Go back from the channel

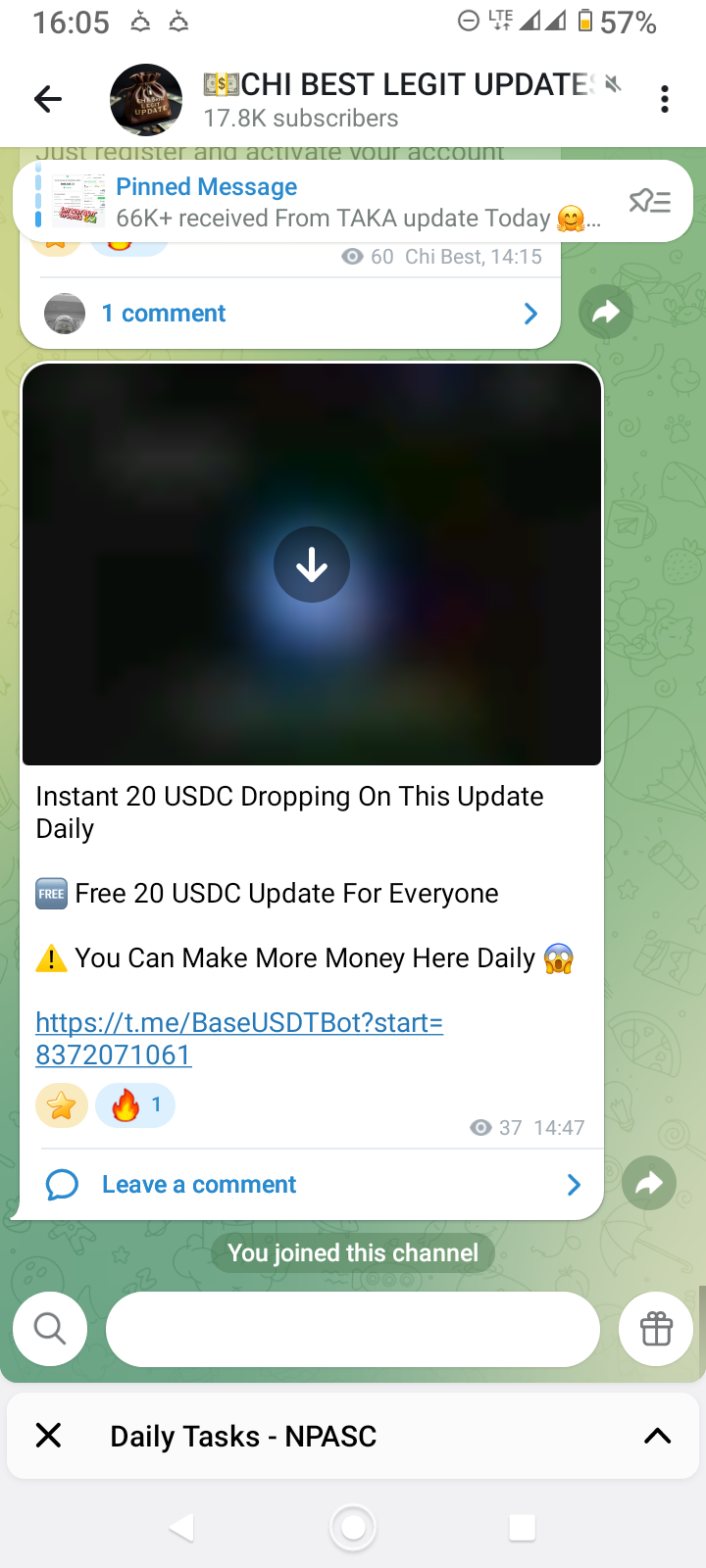point(48,99)
